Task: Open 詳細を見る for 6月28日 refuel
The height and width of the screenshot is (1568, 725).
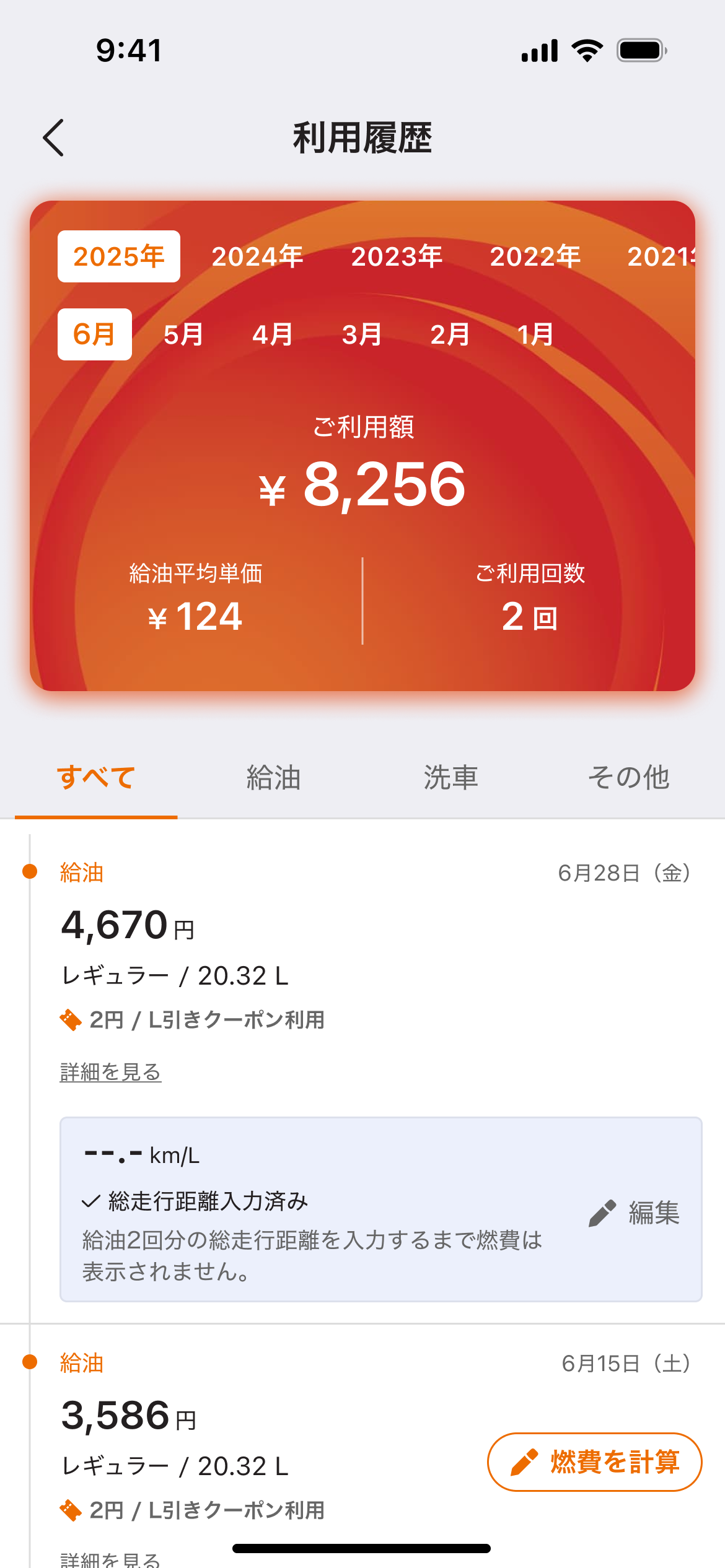Action: point(110,1072)
